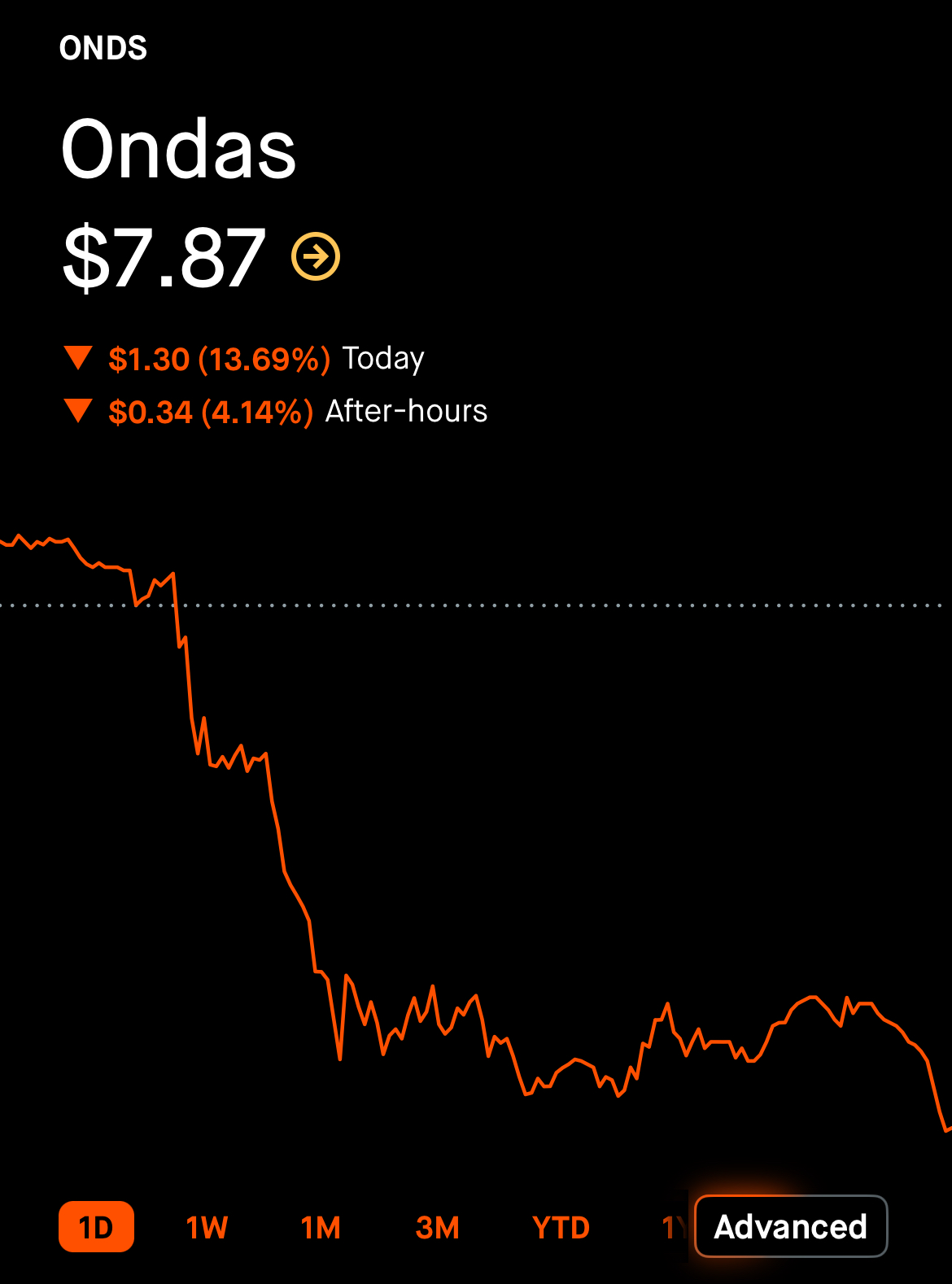Viewport: 952px width, 1284px height.
Task: Change chart range to 3M
Action: [438, 1227]
